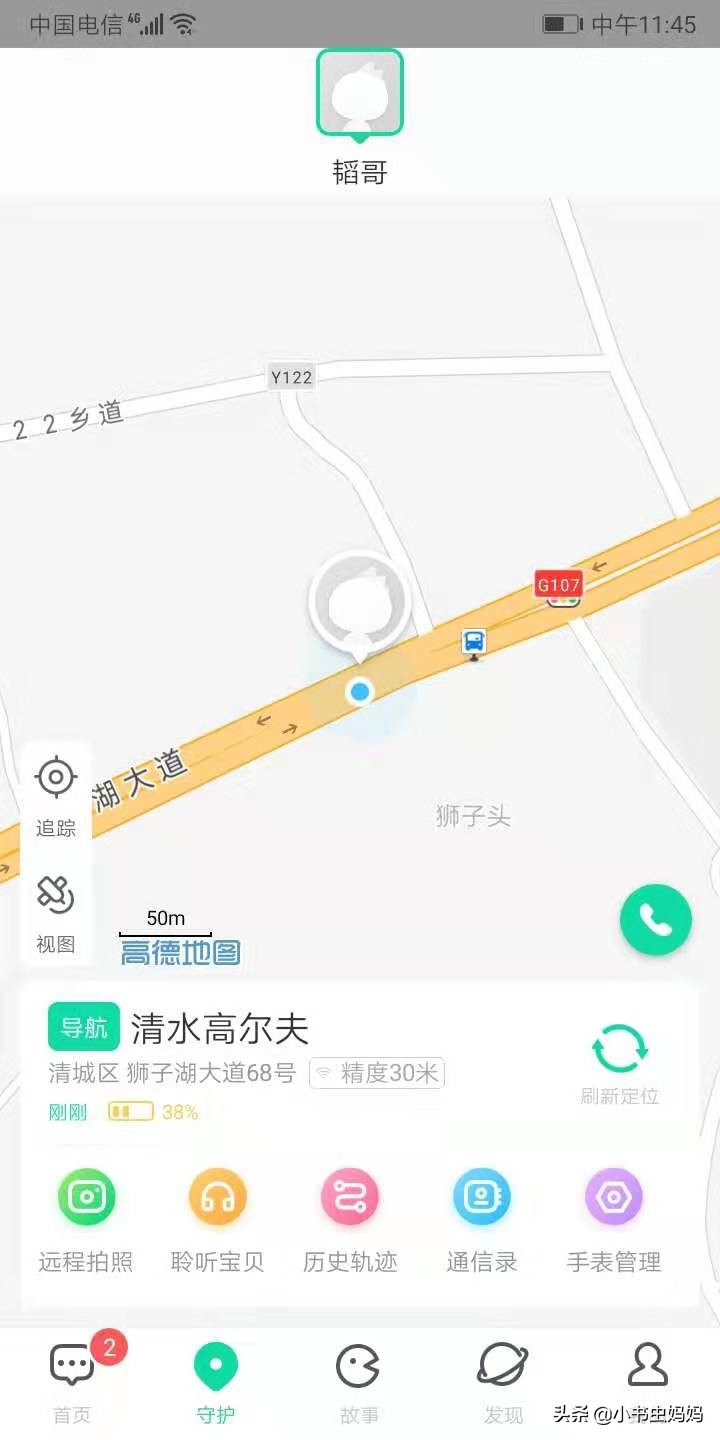
Task: Start a call with the green phone button
Action: [656, 919]
